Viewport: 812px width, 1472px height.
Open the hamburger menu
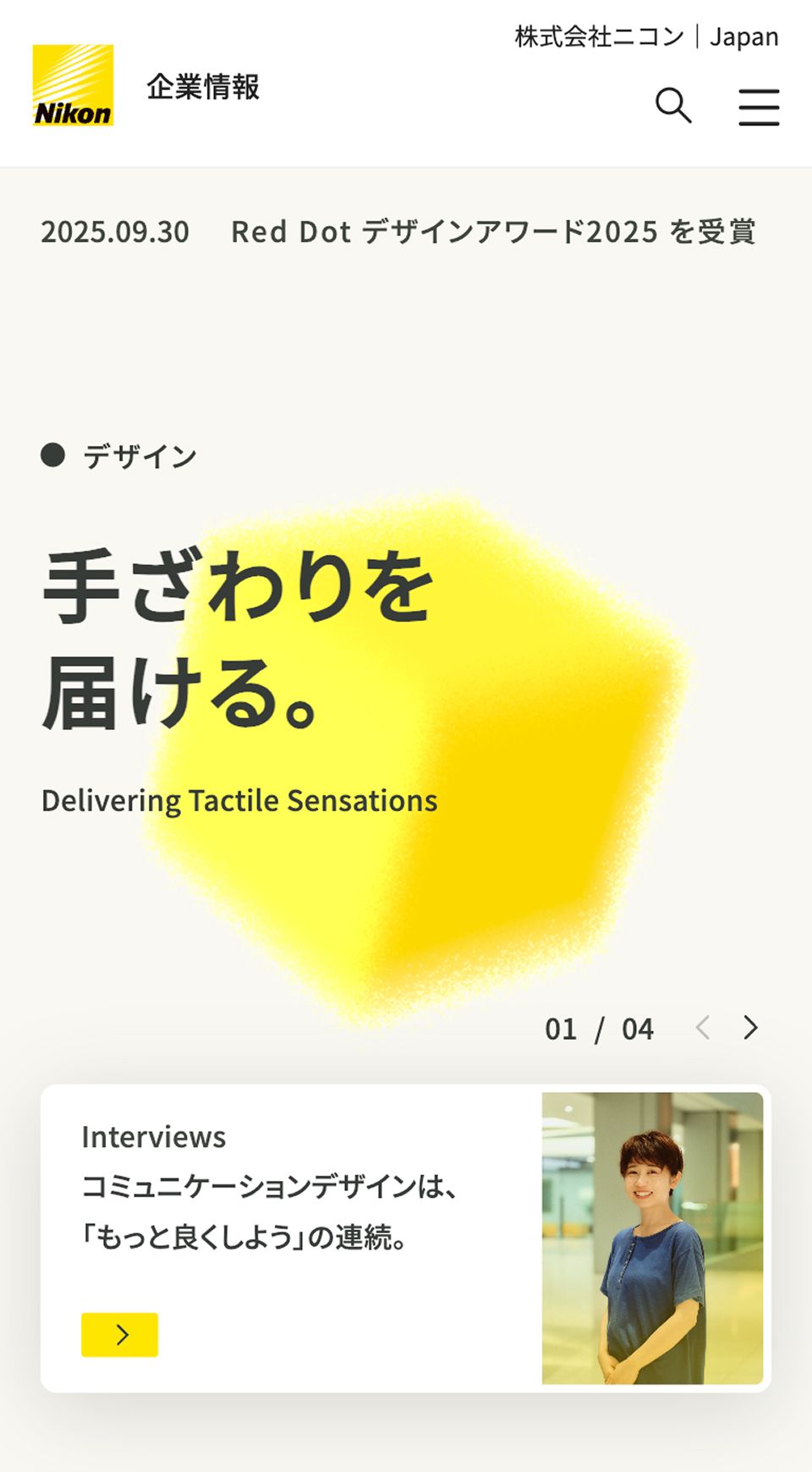[x=759, y=107]
